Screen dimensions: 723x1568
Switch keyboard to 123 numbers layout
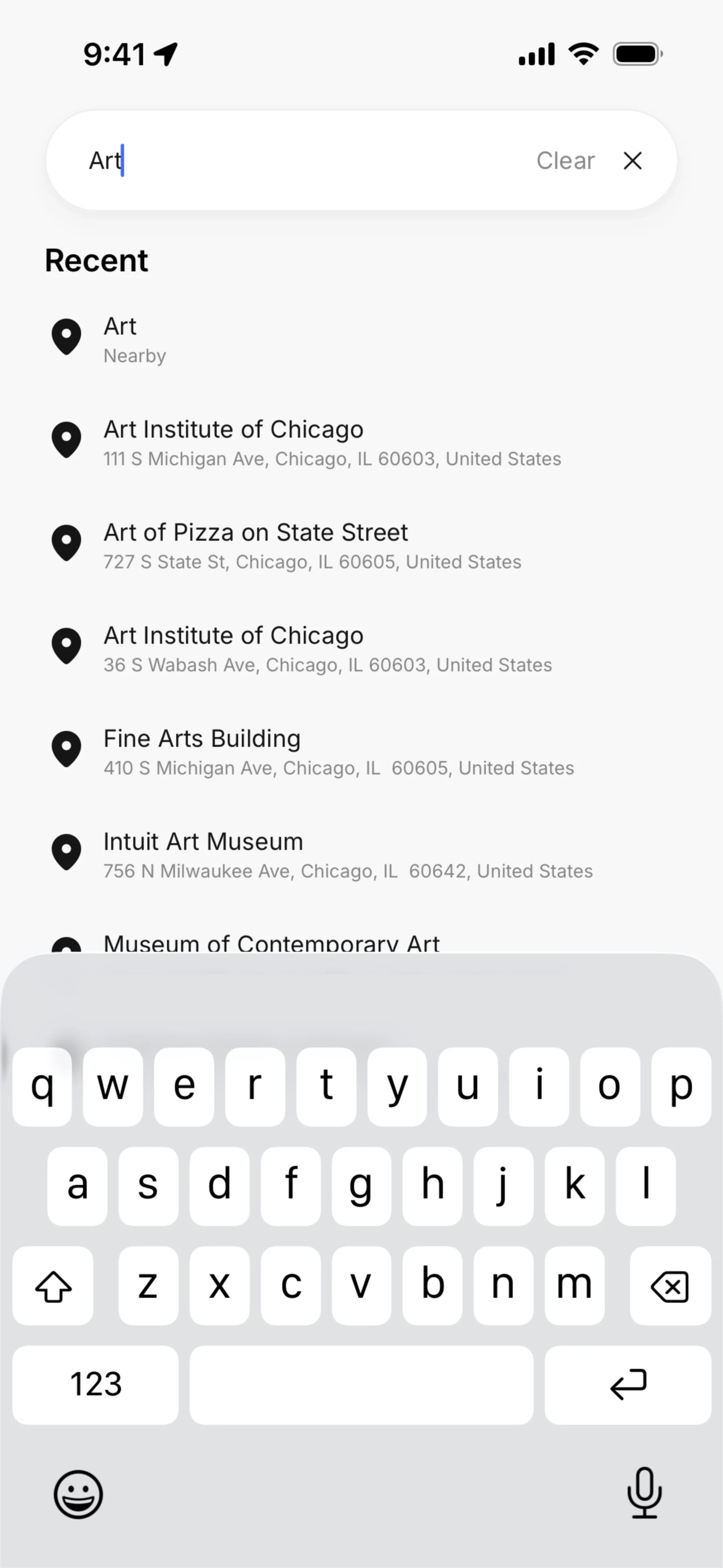[96, 1385]
